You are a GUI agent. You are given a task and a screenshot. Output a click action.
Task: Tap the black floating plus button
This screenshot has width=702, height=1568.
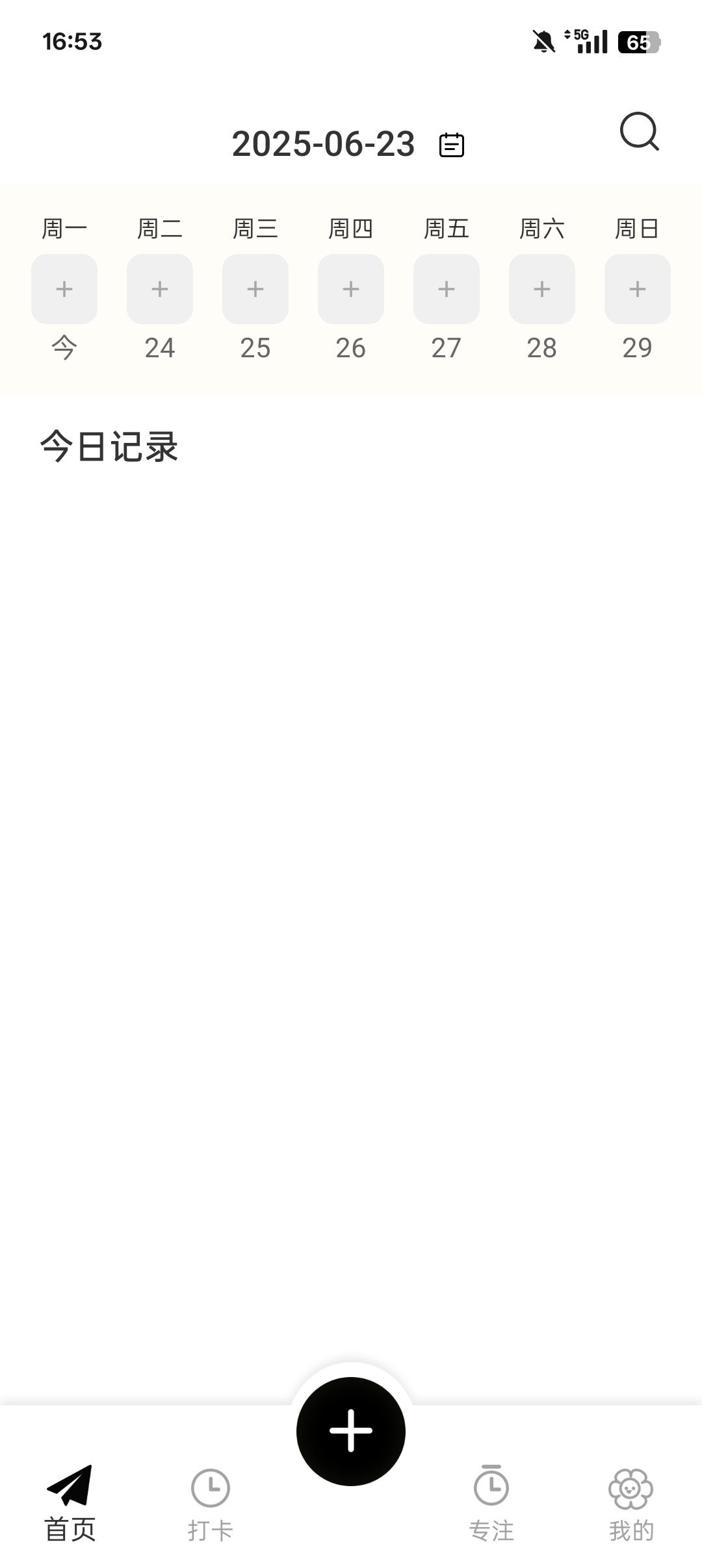tap(351, 1430)
